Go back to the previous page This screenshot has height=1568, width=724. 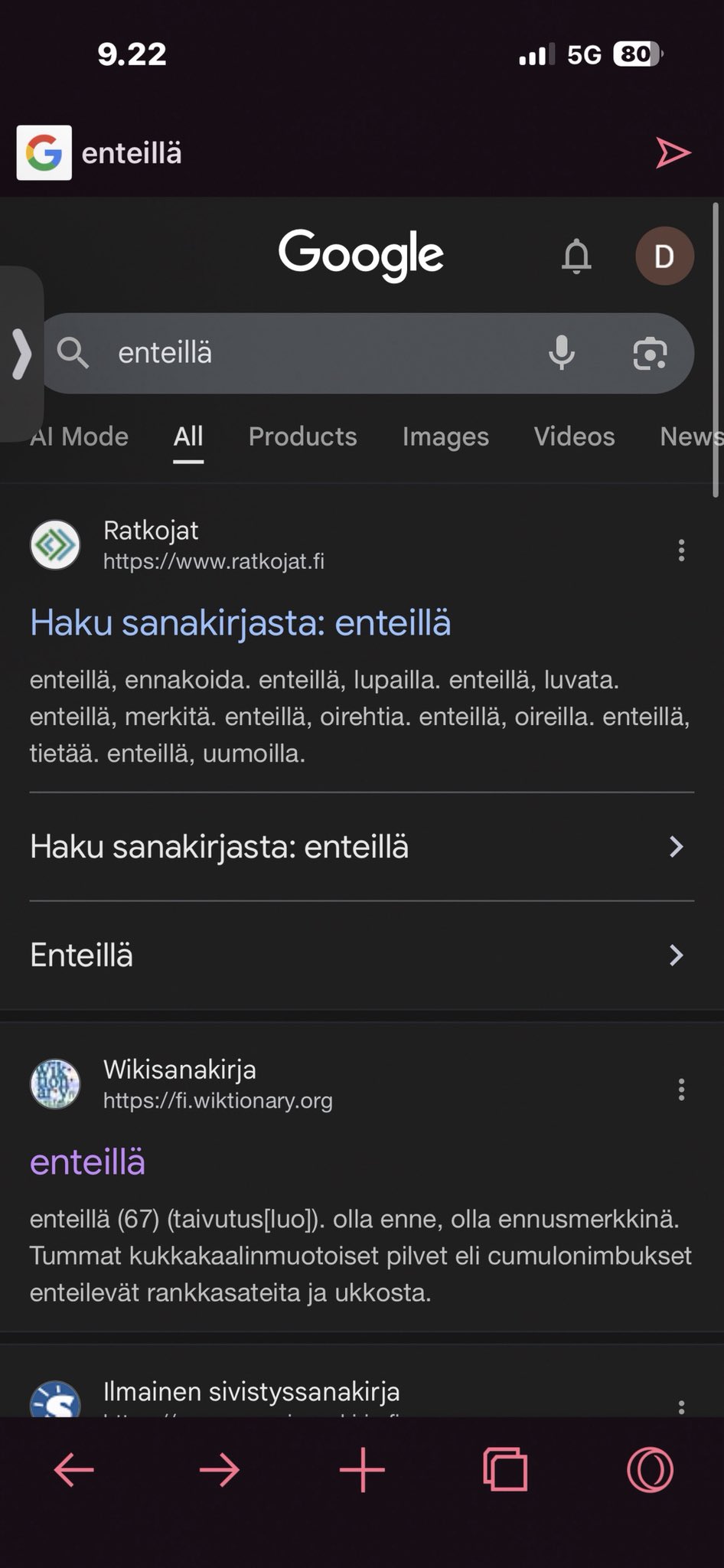pos(73,1470)
